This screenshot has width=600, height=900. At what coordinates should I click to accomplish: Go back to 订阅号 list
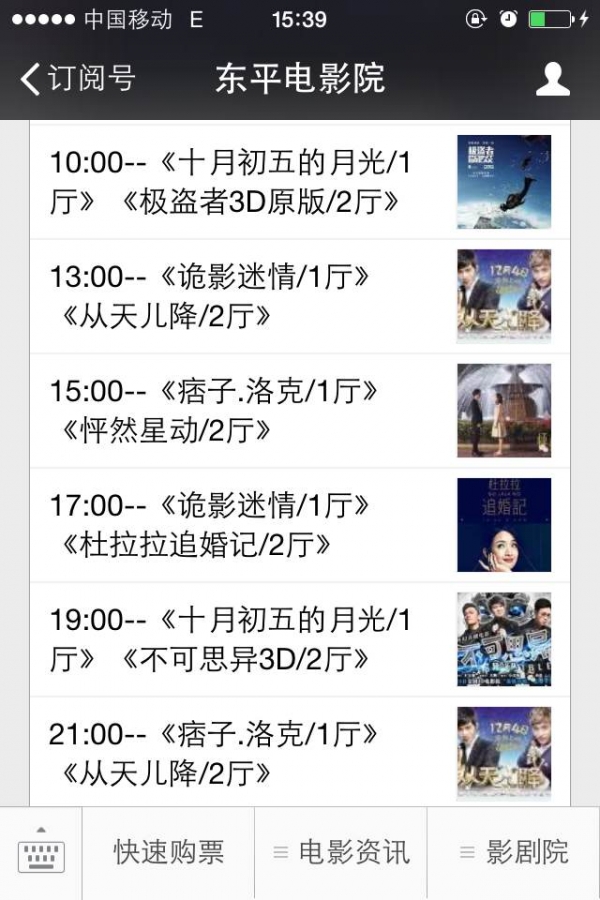pyautogui.click(x=78, y=78)
